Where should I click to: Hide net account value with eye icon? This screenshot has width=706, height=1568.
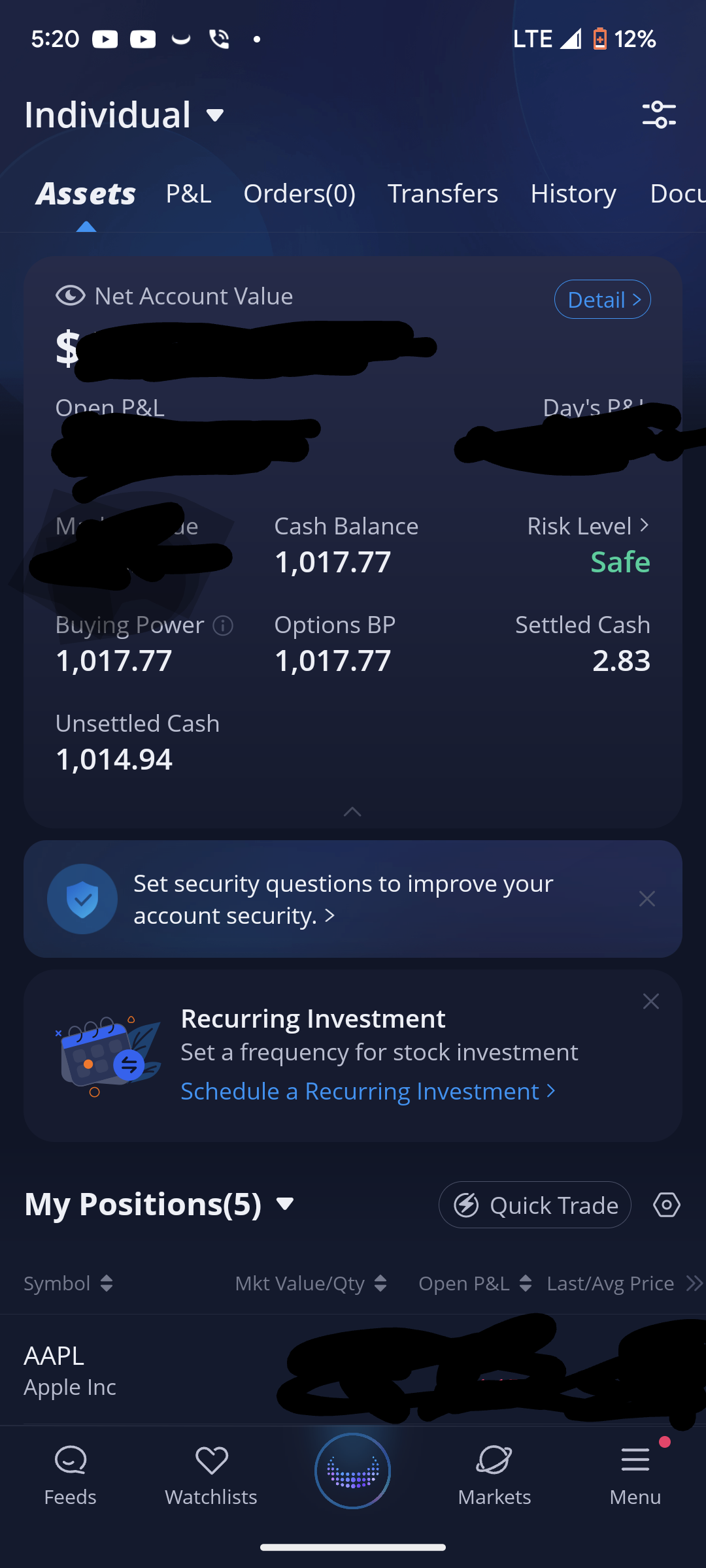pos(71,296)
